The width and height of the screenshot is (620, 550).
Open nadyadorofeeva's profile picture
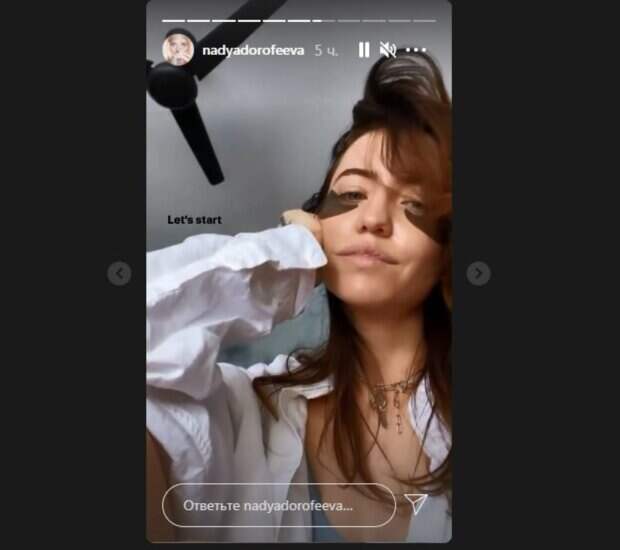point(179,48)
